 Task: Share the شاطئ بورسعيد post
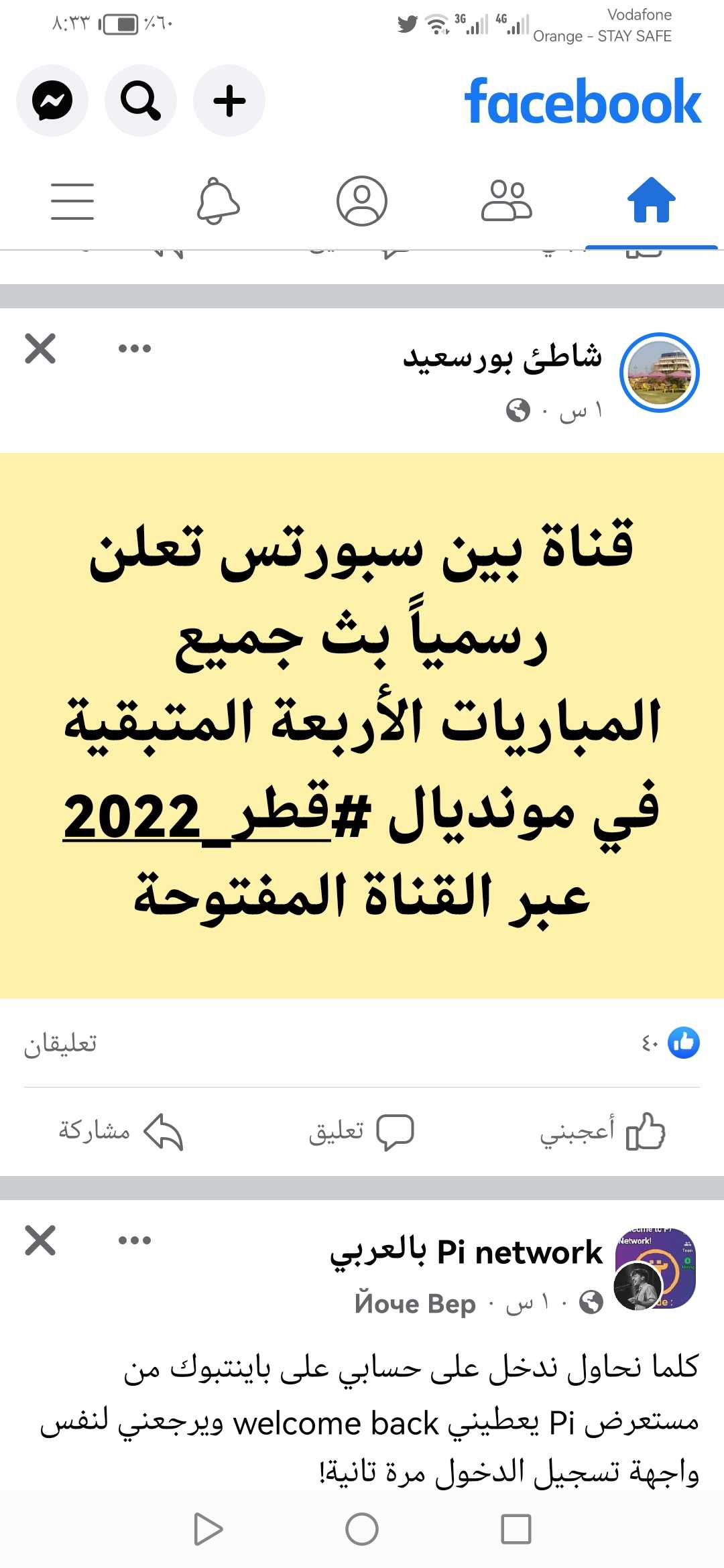[x=121, y=1132]
